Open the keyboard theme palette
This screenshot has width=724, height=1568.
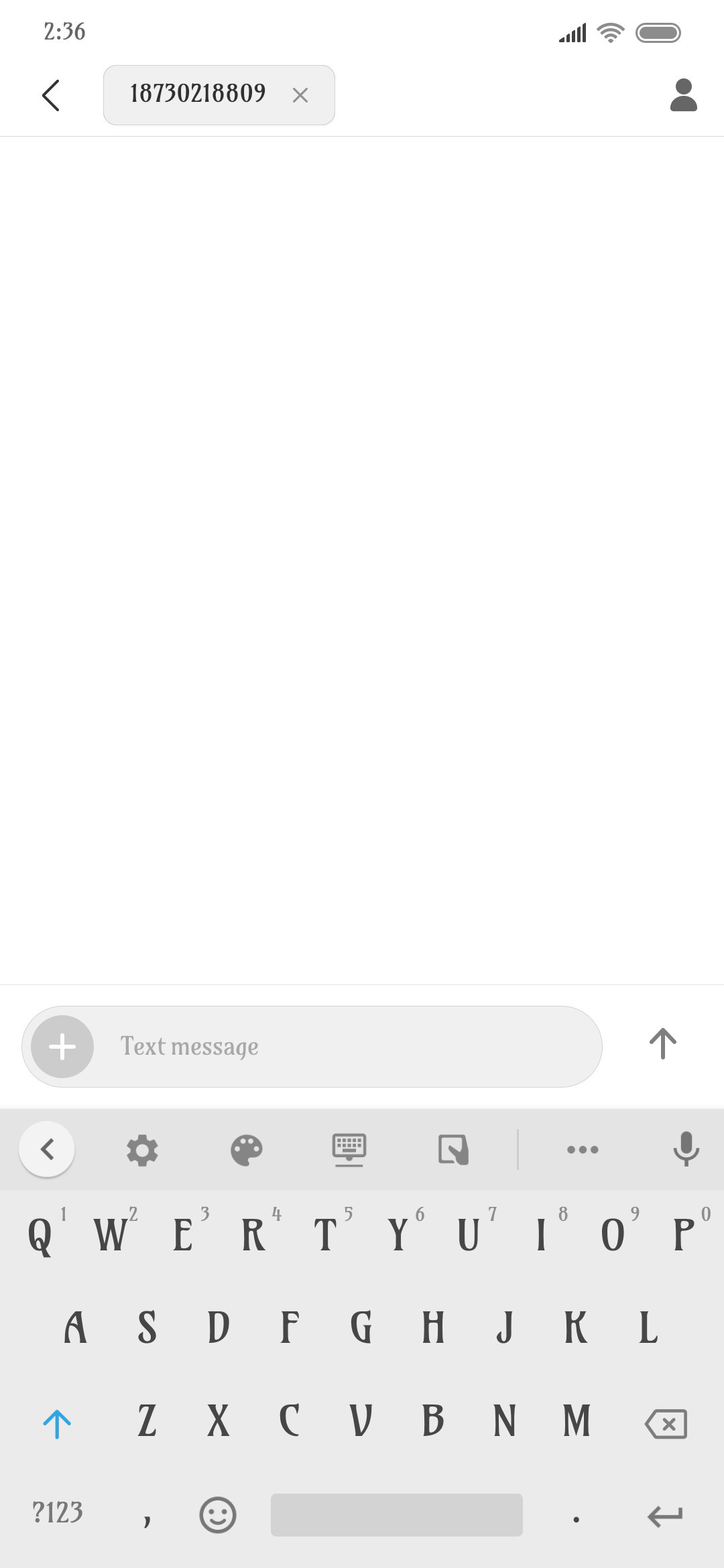(x=247, y=1151)
